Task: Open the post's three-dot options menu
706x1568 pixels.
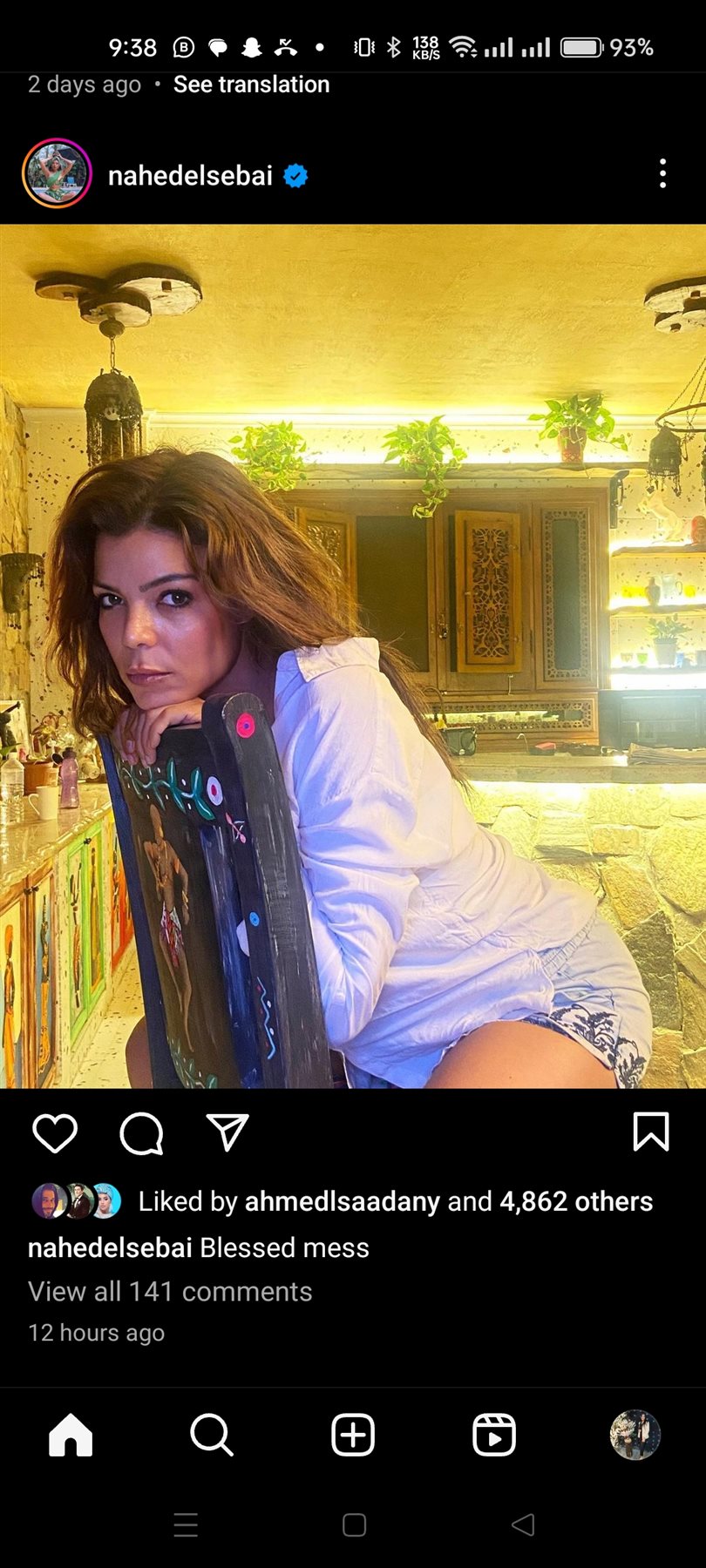Action: point(662,174)
